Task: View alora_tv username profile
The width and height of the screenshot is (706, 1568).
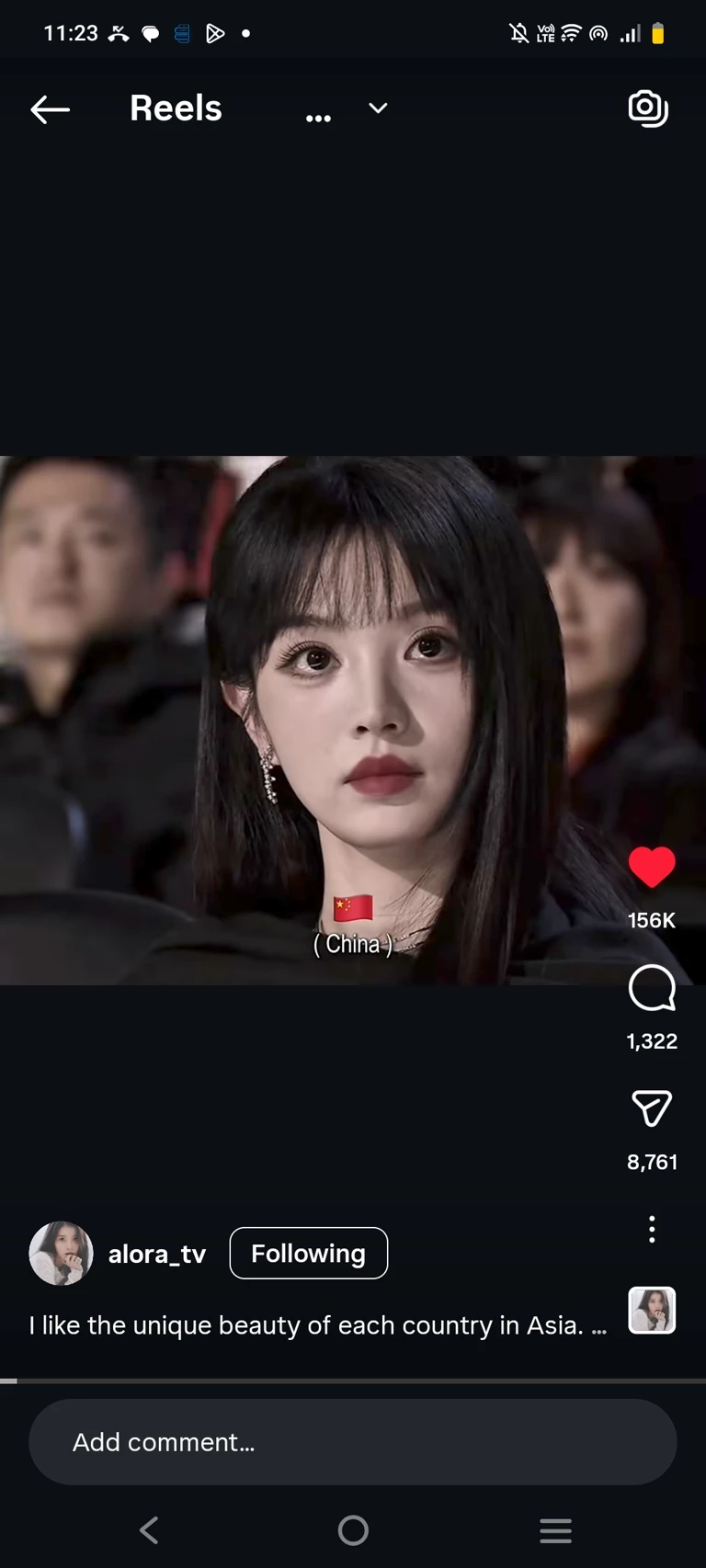Action: (x=157, y=1254)
